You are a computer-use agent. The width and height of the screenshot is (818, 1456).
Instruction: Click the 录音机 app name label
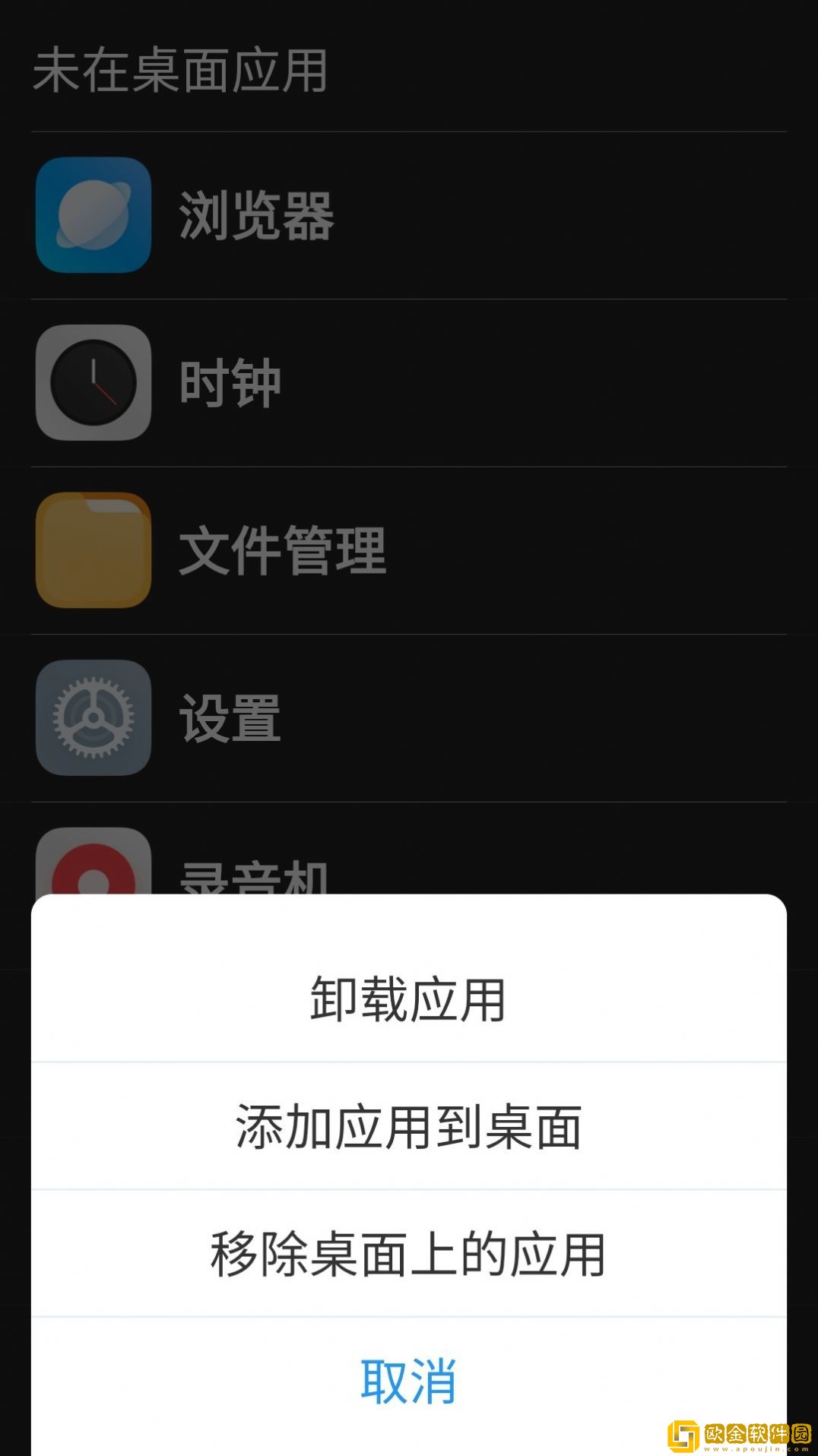(x=257, y=874)
